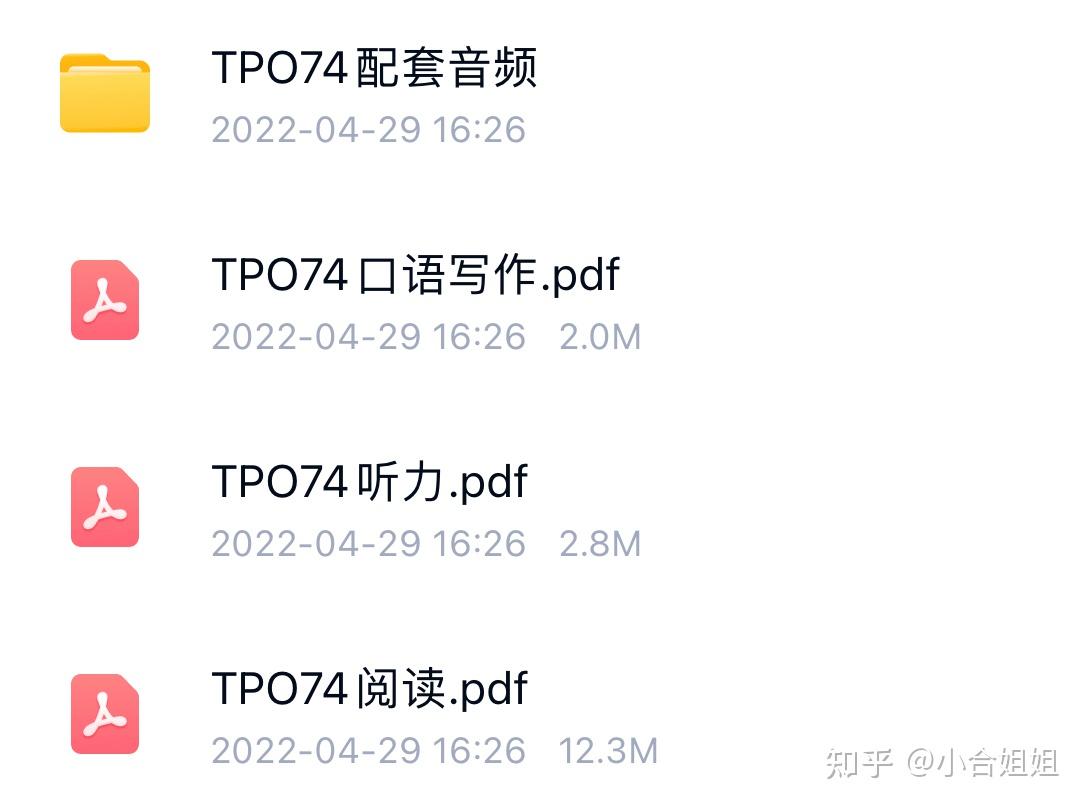1087x807 pixels.
Task: Open TPO74阅读.pdf file
Action: click(x=369, y=690)
